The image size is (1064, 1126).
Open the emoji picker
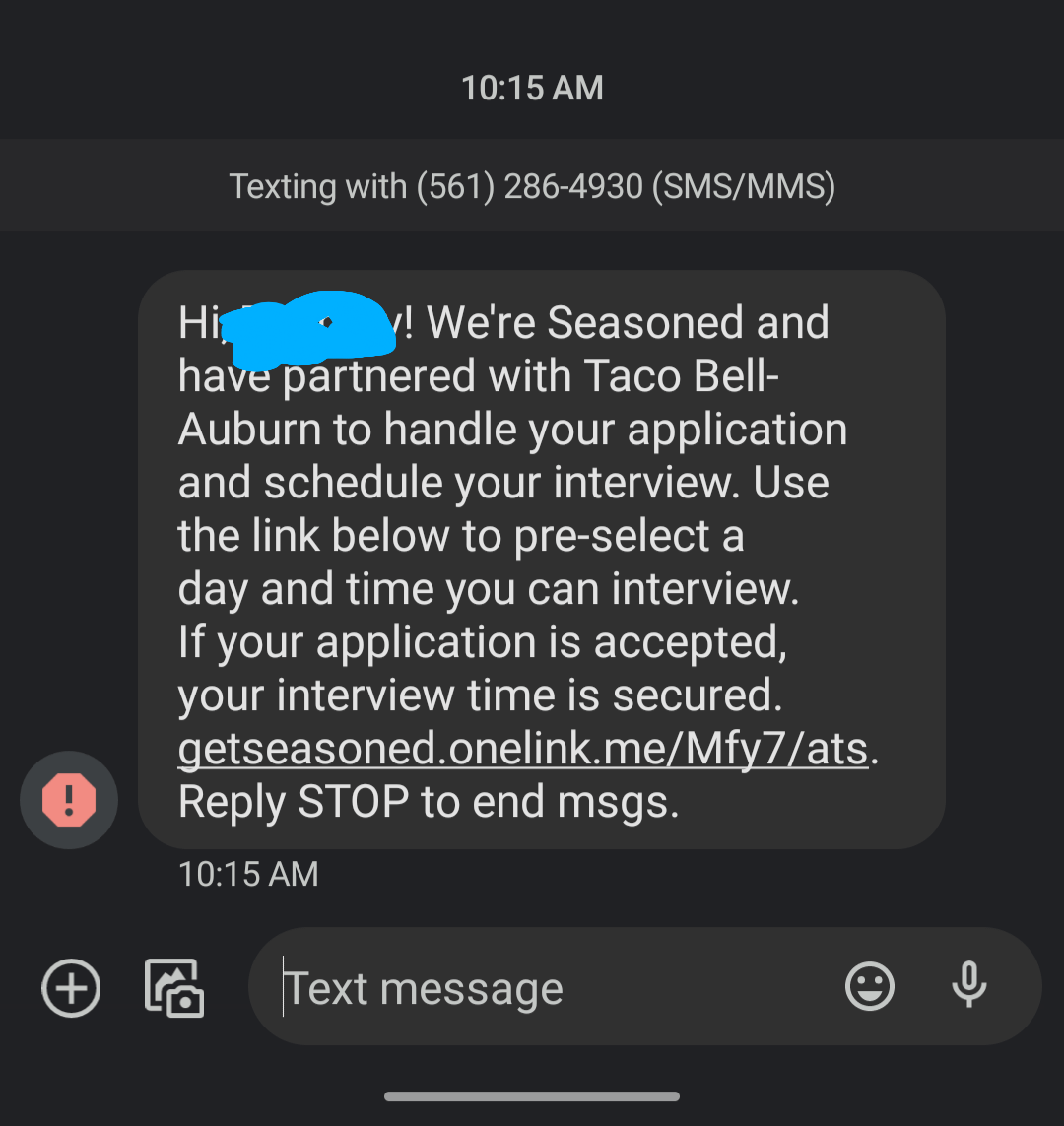tap(870, 987)
